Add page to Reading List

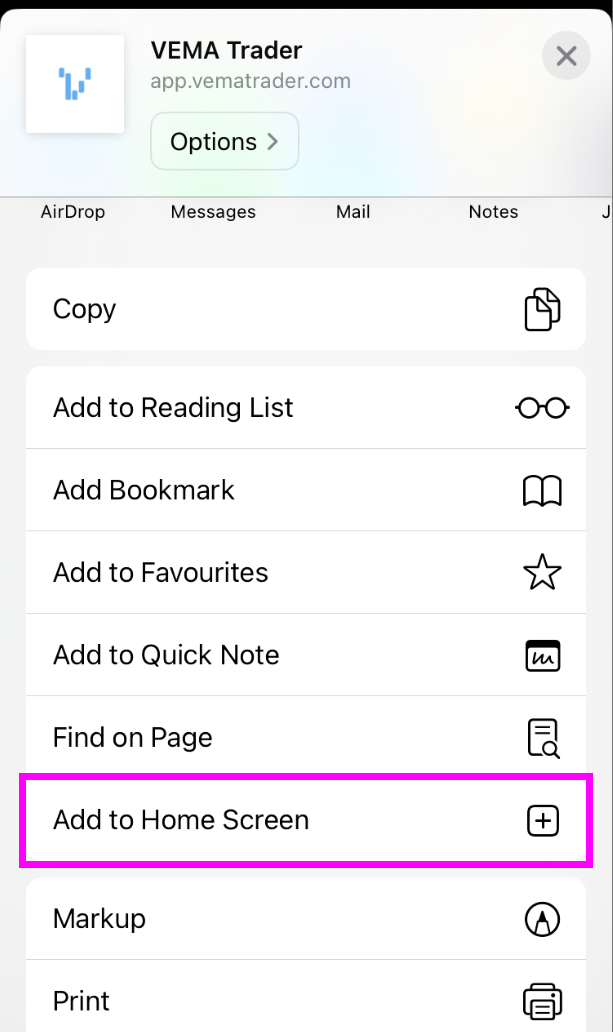click(306, 407)
